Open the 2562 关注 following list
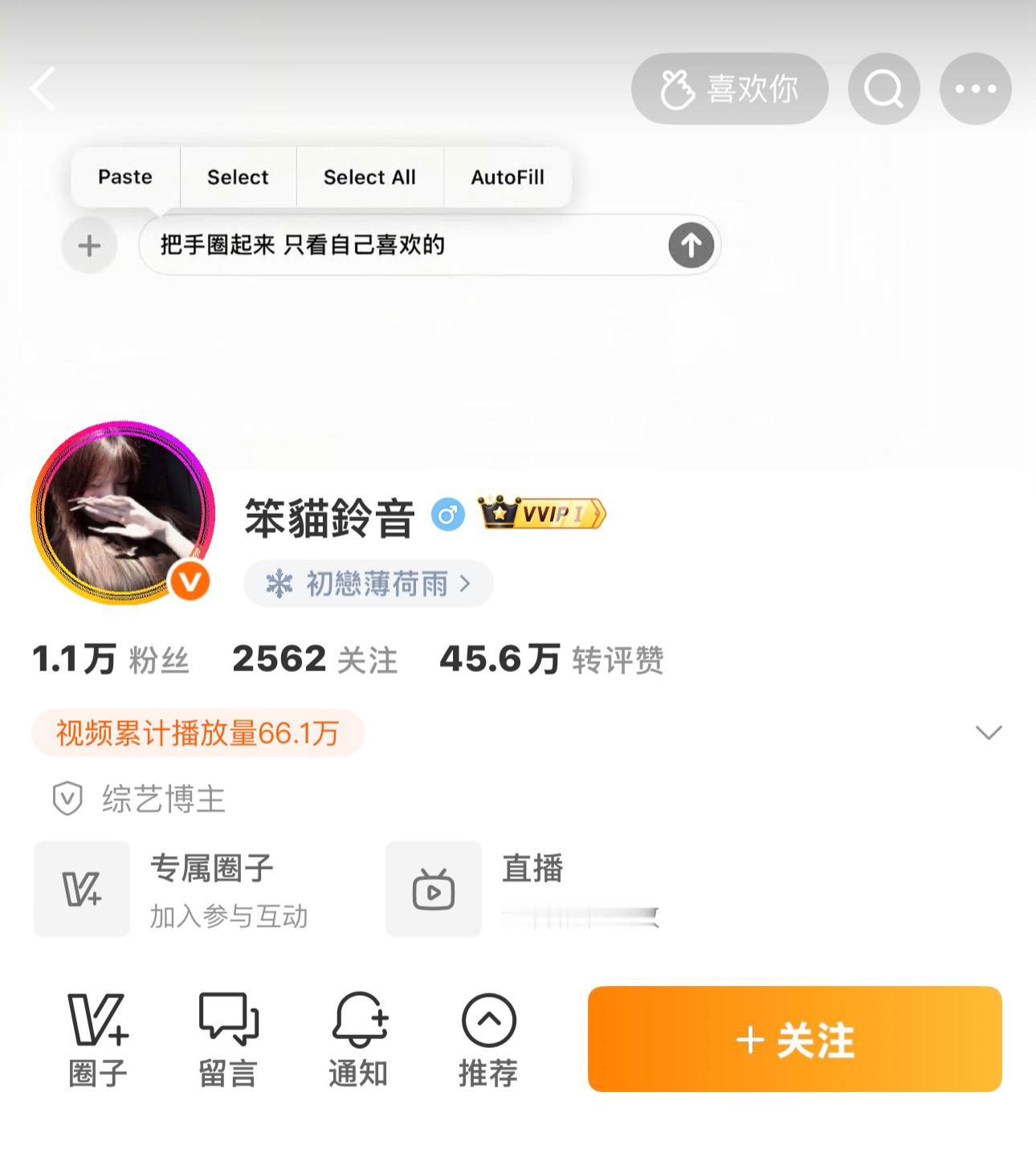This screenshot has width=1036, height=1153. pos(316,658)
